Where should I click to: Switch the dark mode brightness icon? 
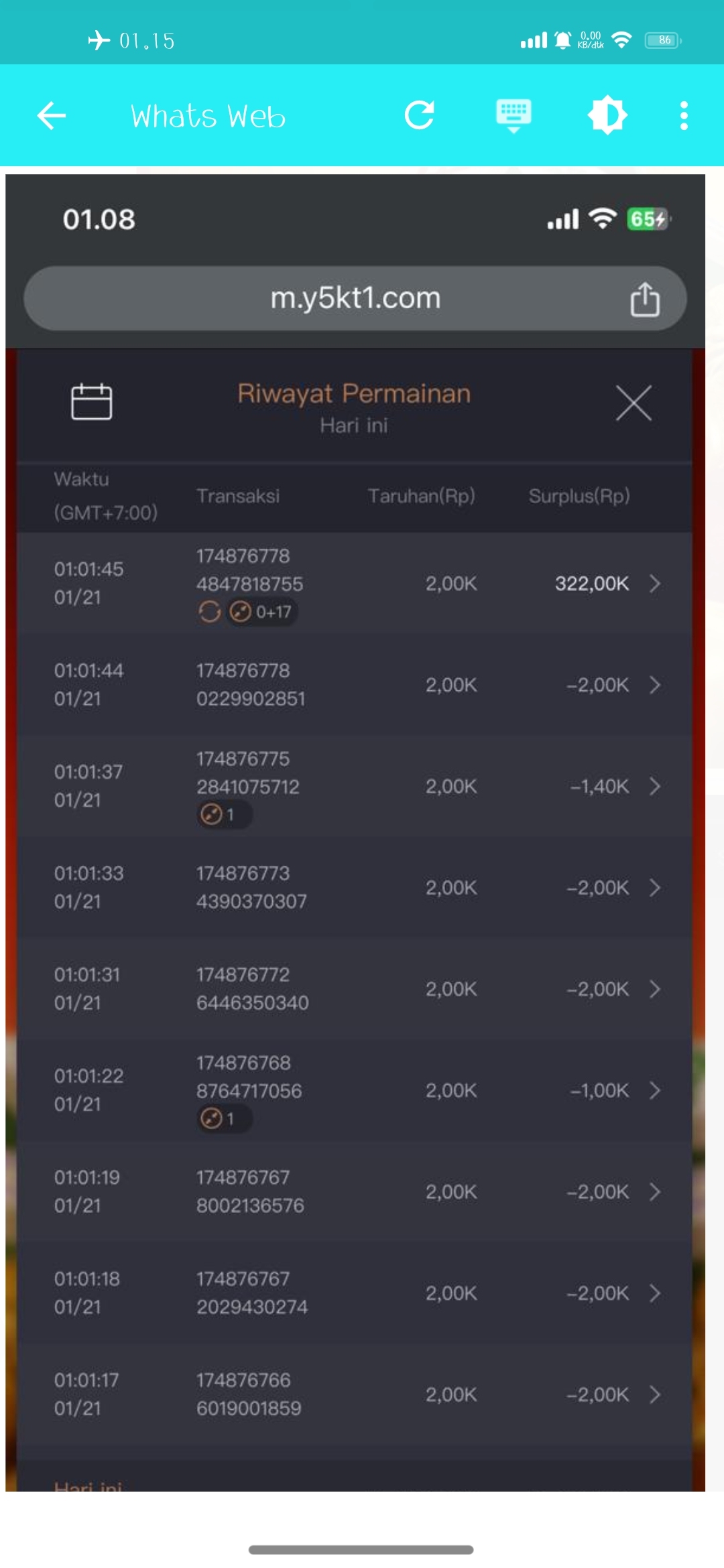[x=607, y=115]
